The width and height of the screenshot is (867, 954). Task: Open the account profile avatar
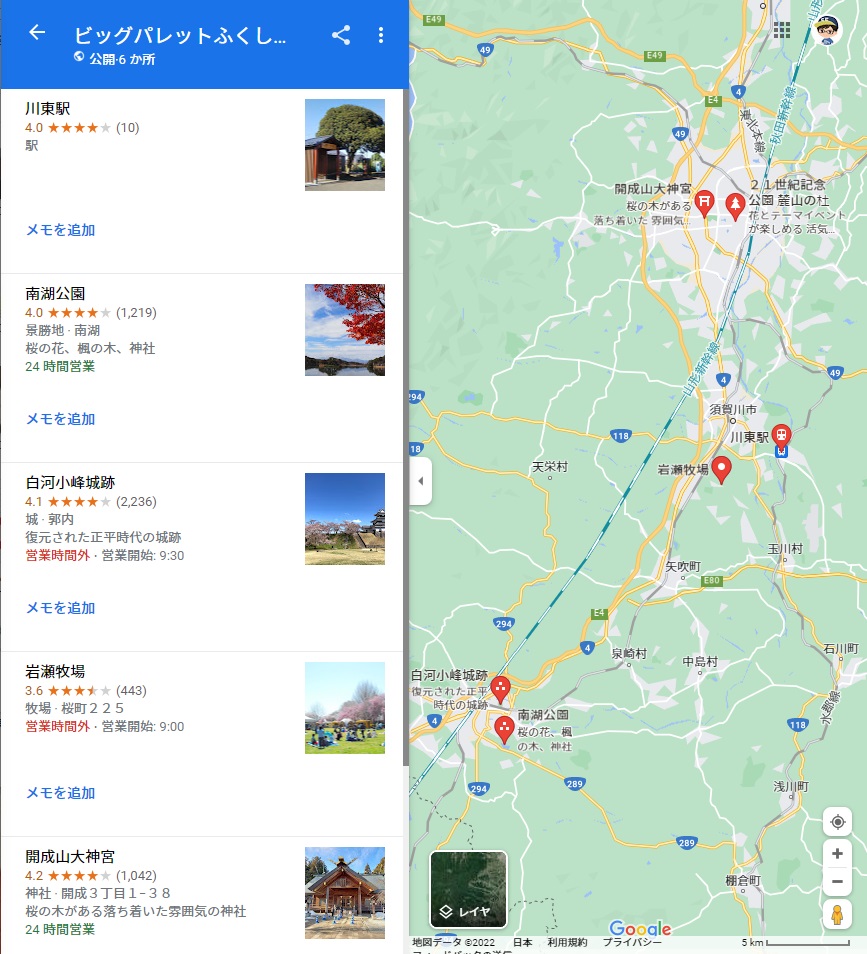tap(827, 29)
